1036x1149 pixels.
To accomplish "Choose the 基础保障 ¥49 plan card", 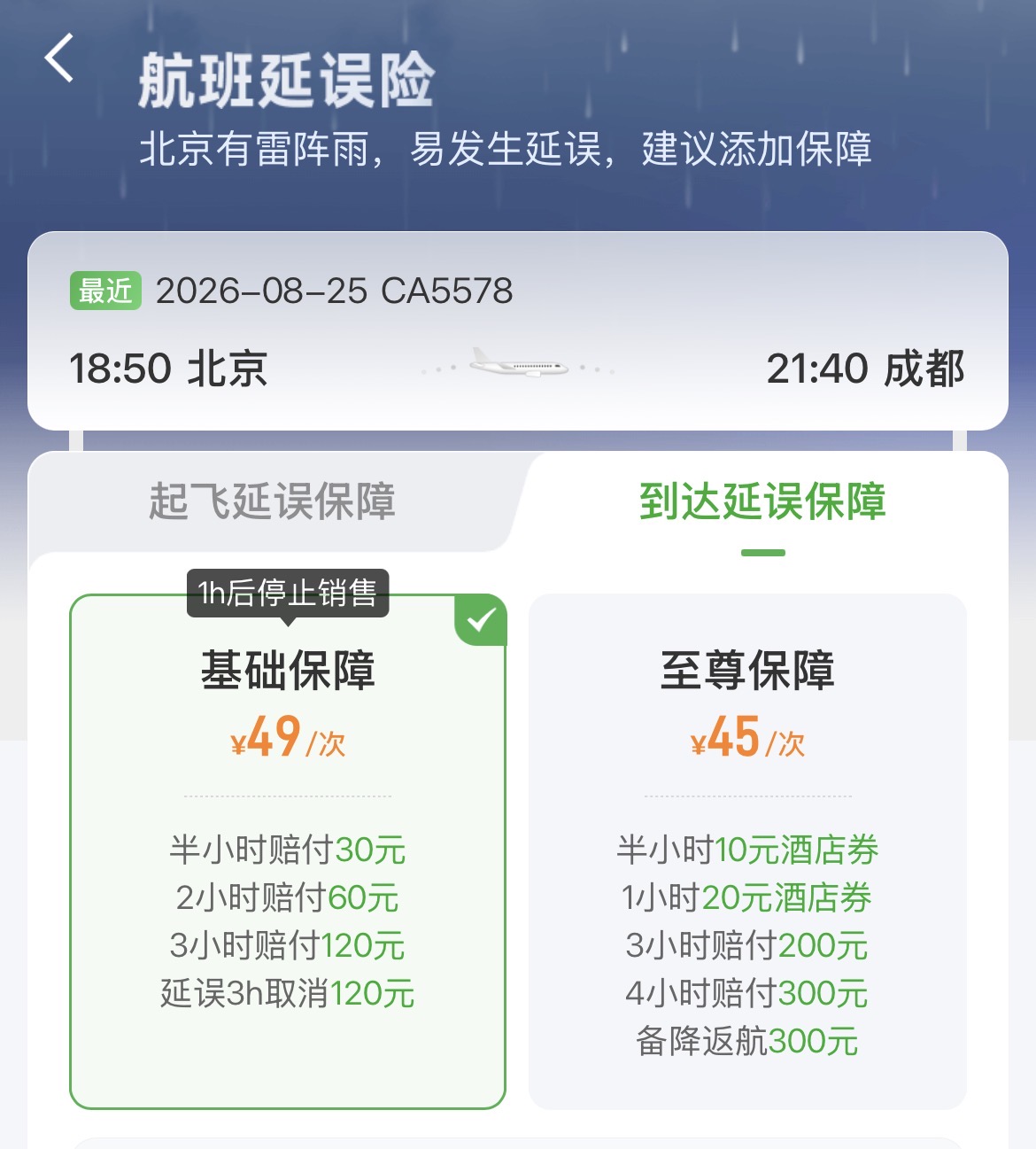I will (x=288, y=851).
